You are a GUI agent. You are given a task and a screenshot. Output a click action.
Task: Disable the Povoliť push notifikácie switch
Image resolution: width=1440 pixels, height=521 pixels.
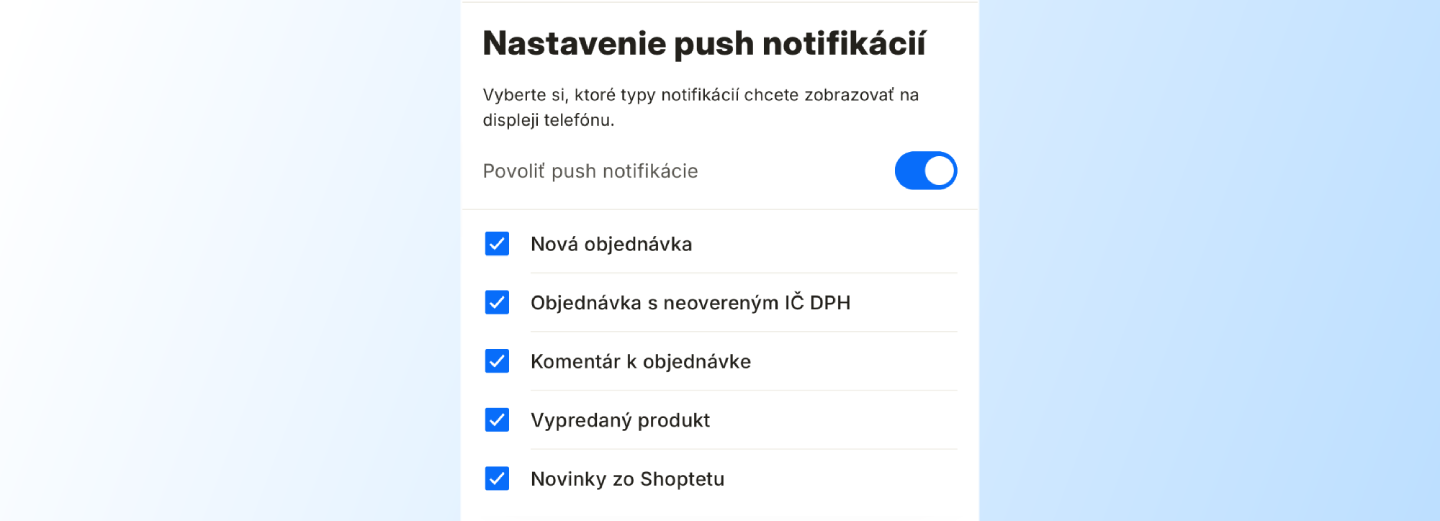[x=926, y=171]
